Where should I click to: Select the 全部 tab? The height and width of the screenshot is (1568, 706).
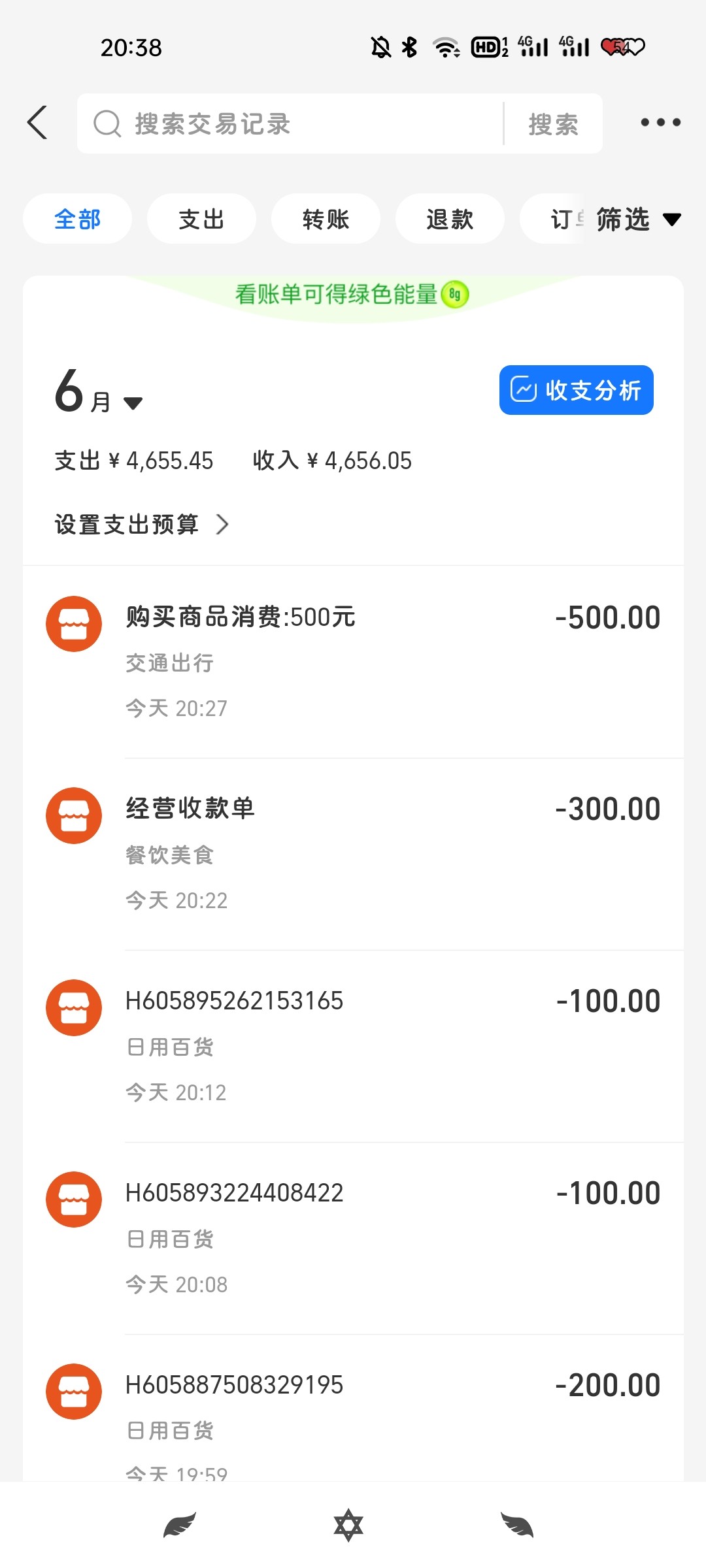pos(77,219)
